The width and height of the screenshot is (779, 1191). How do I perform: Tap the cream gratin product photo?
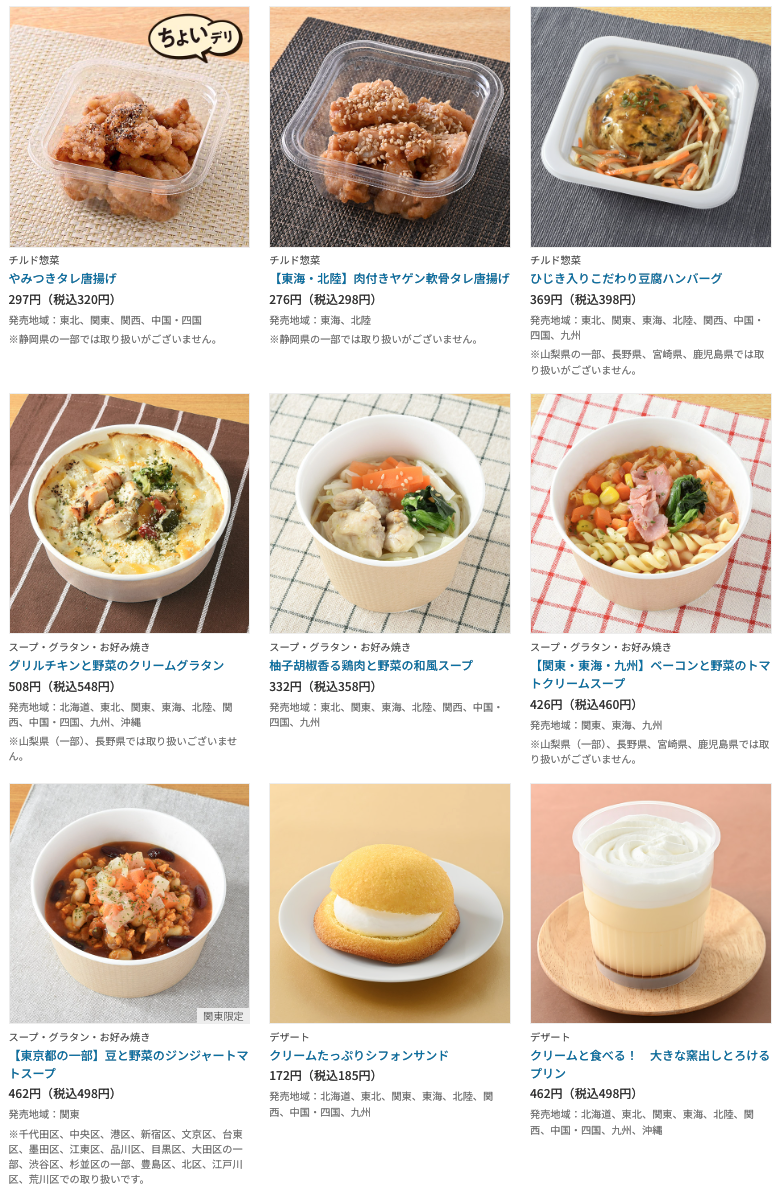[x=129, y=513]
